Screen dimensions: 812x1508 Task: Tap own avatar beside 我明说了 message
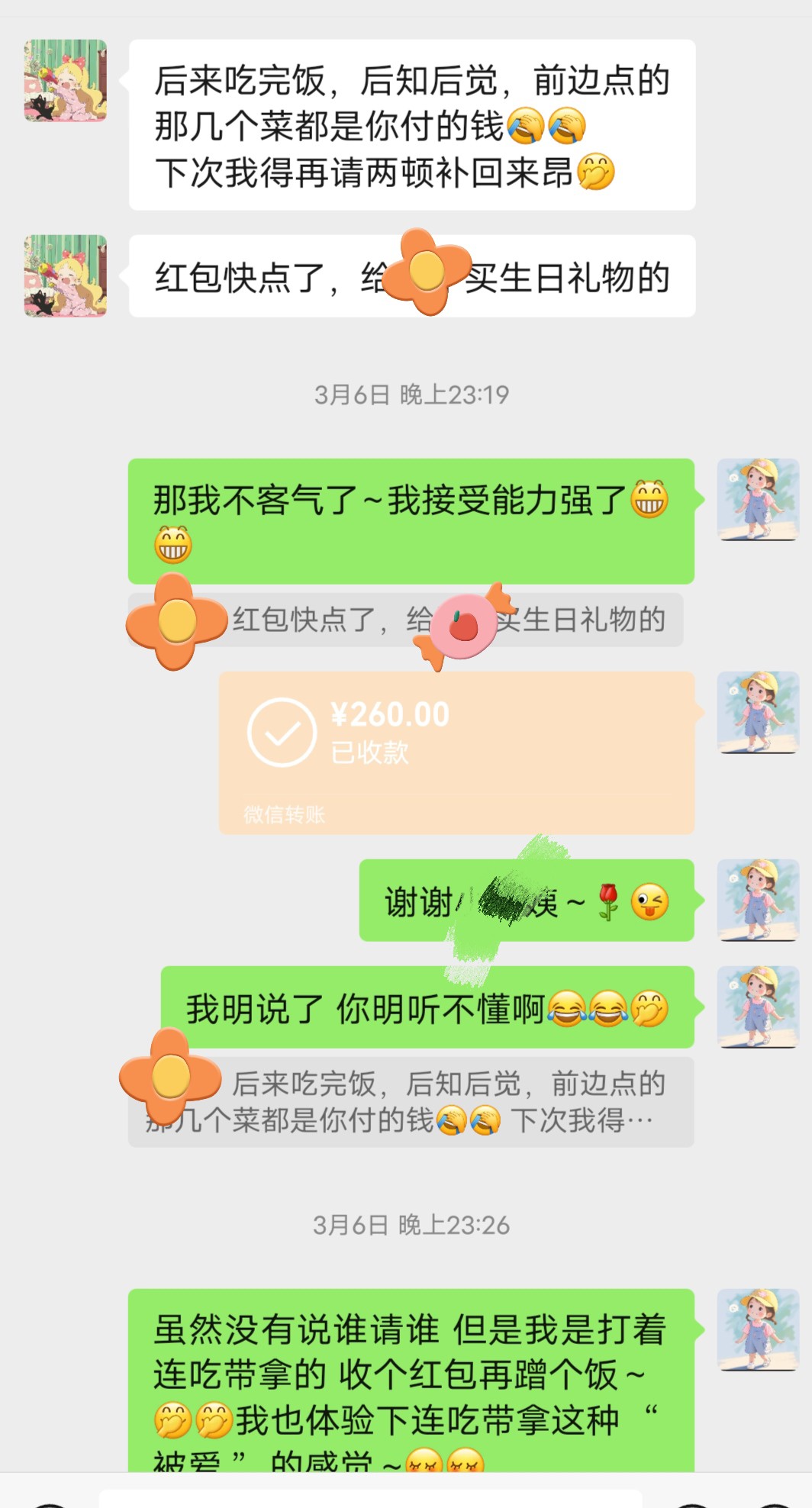tap(758, 1007)
